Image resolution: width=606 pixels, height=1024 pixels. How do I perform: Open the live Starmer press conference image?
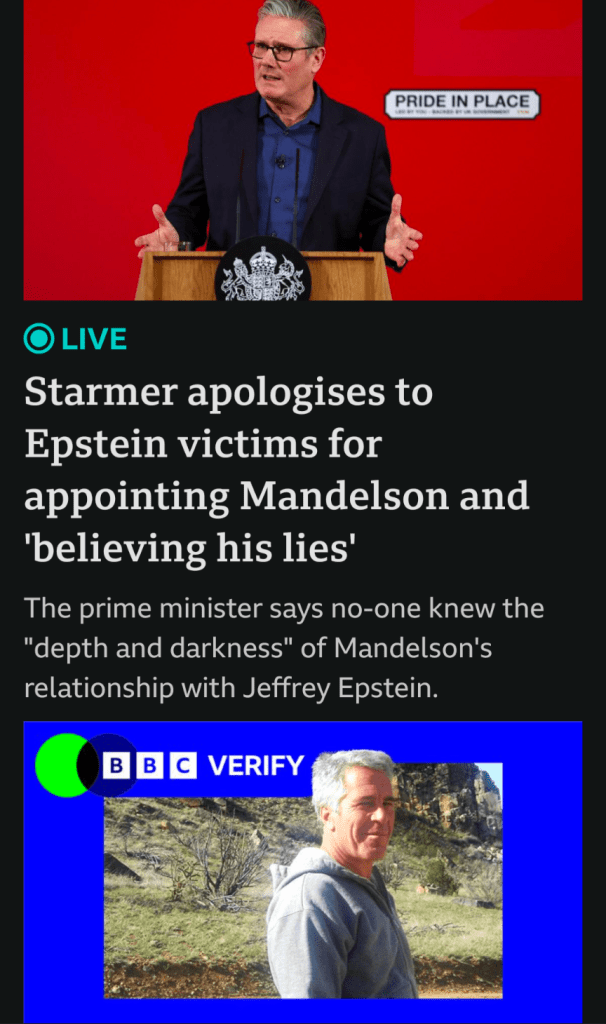[302, 150]
